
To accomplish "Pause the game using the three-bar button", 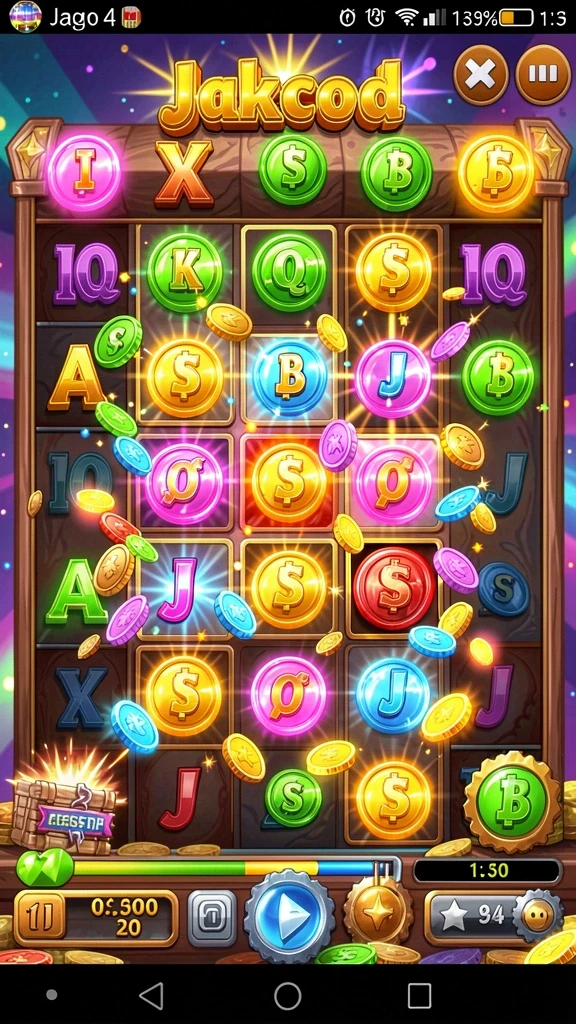I will tap(543, 74).
